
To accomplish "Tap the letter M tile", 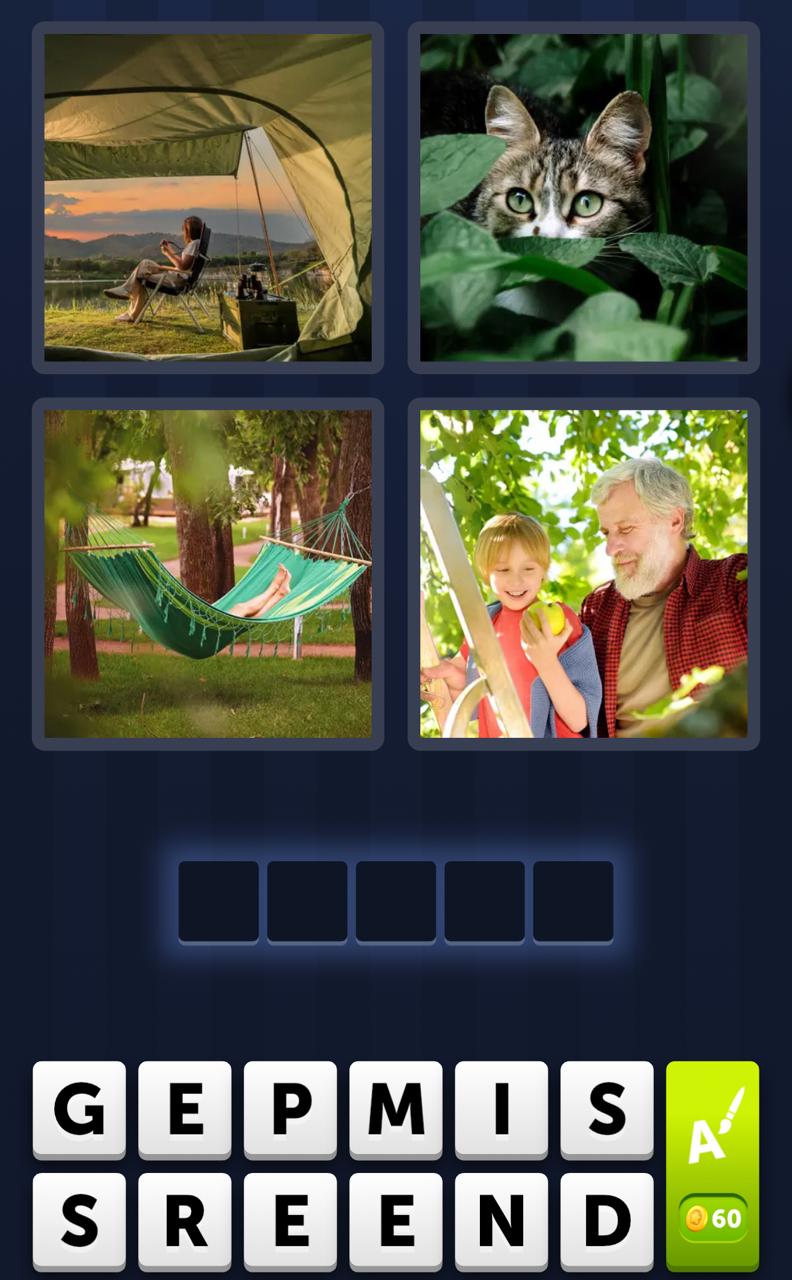I will pos(396,1109).
